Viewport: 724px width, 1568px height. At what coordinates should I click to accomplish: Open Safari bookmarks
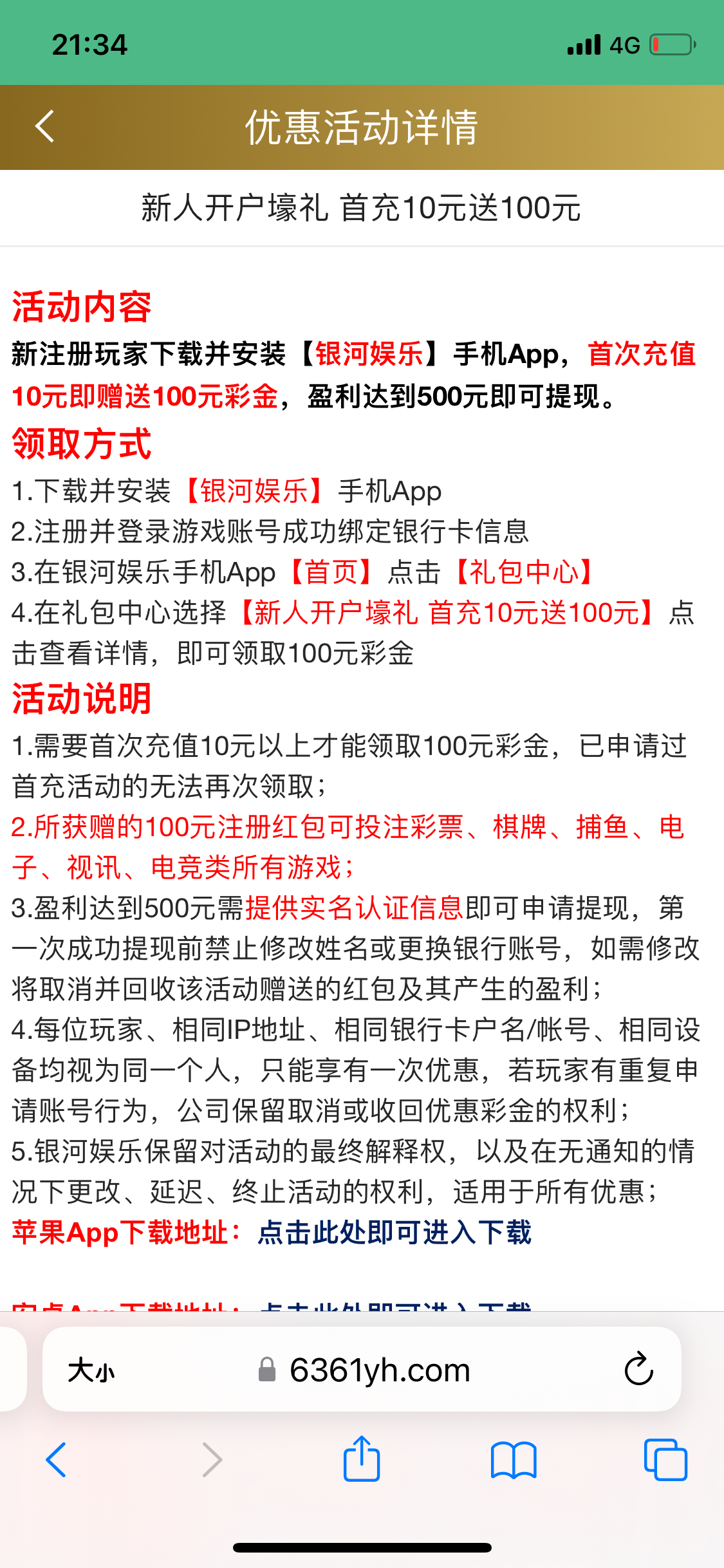tap(513, 1460)
